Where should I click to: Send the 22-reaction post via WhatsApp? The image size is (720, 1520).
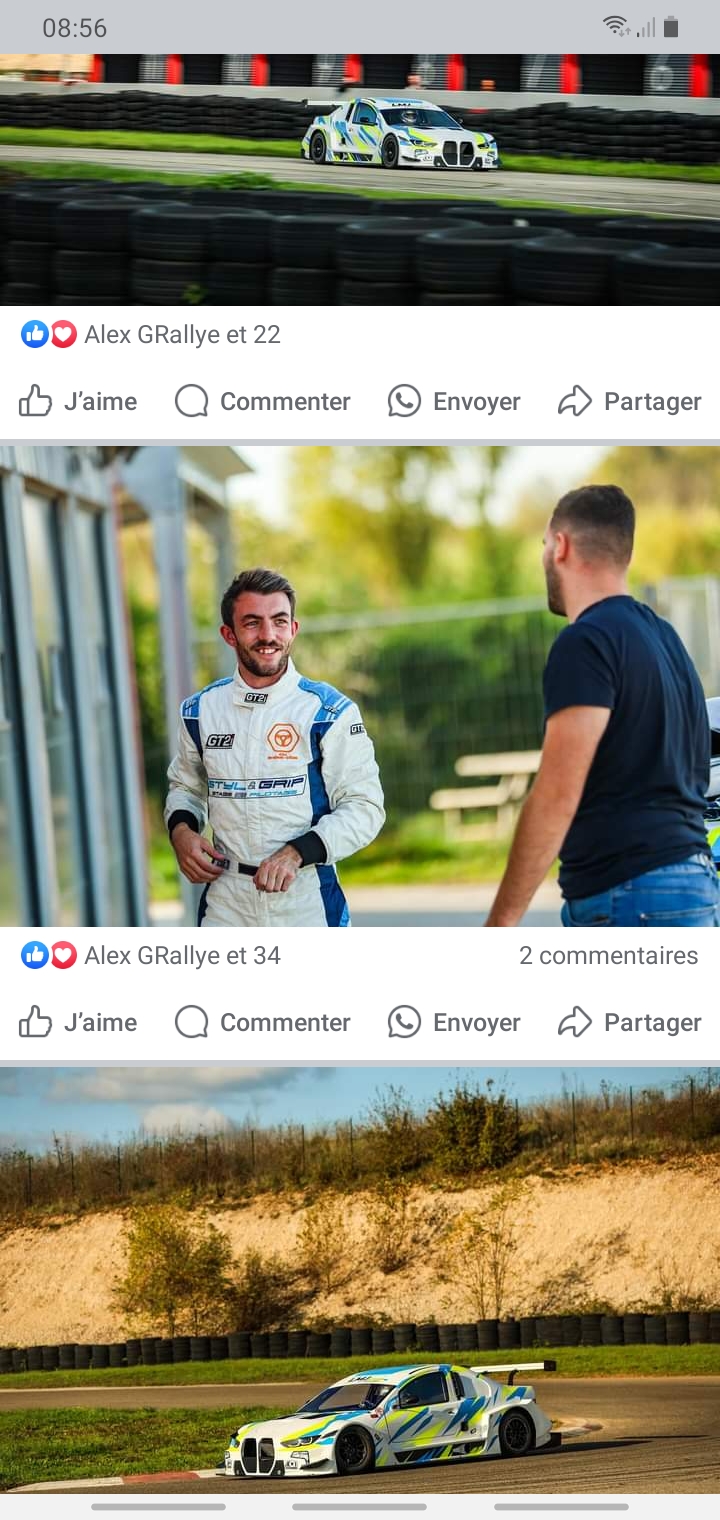point(454,402)
